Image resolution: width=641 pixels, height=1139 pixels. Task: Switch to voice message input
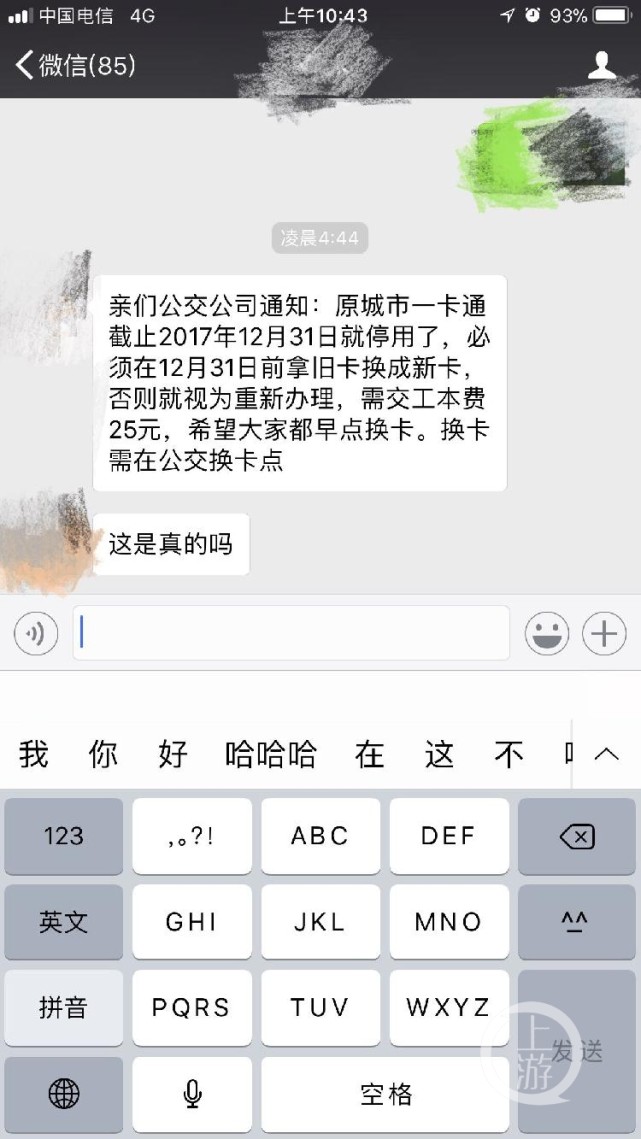tap(36, 634)
